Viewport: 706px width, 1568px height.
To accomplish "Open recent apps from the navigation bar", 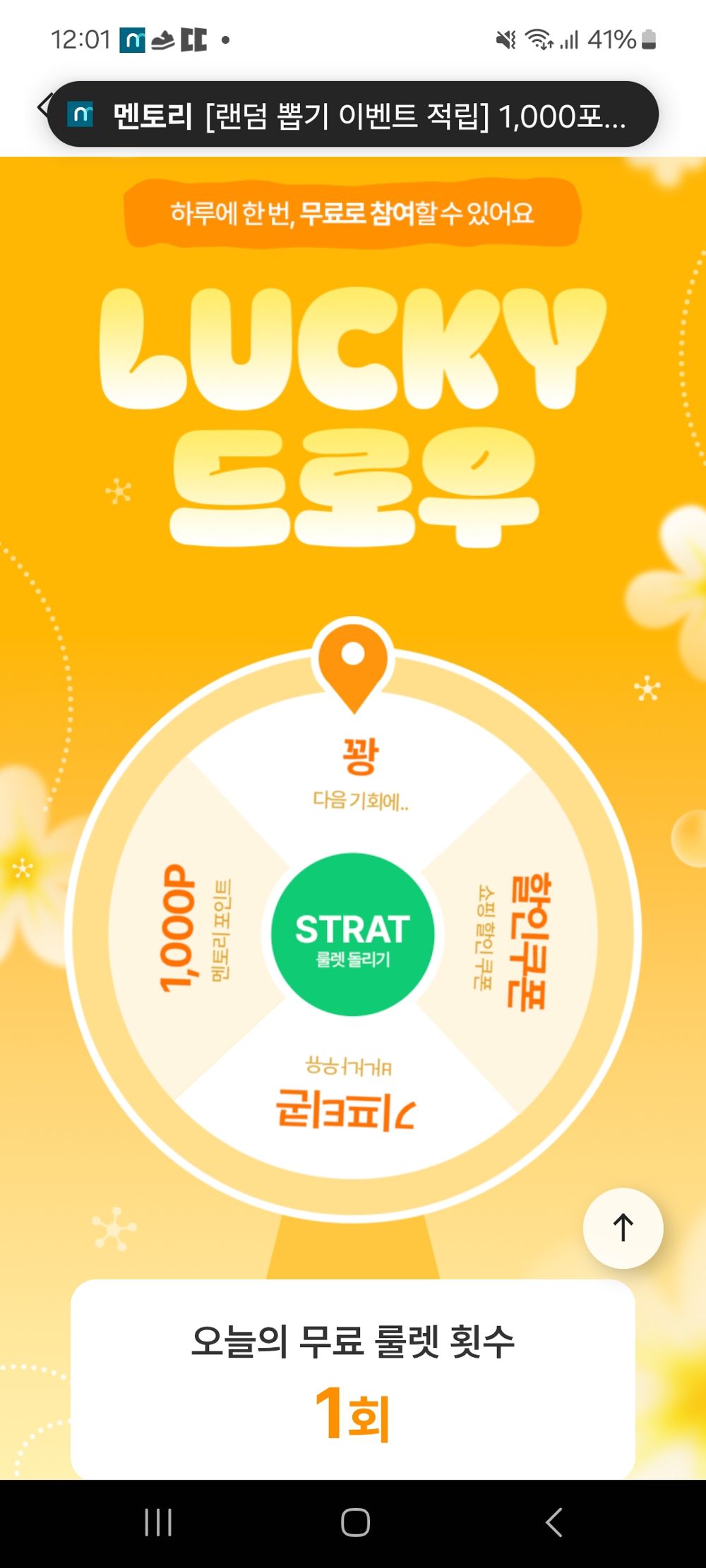I will (158, 1523).
